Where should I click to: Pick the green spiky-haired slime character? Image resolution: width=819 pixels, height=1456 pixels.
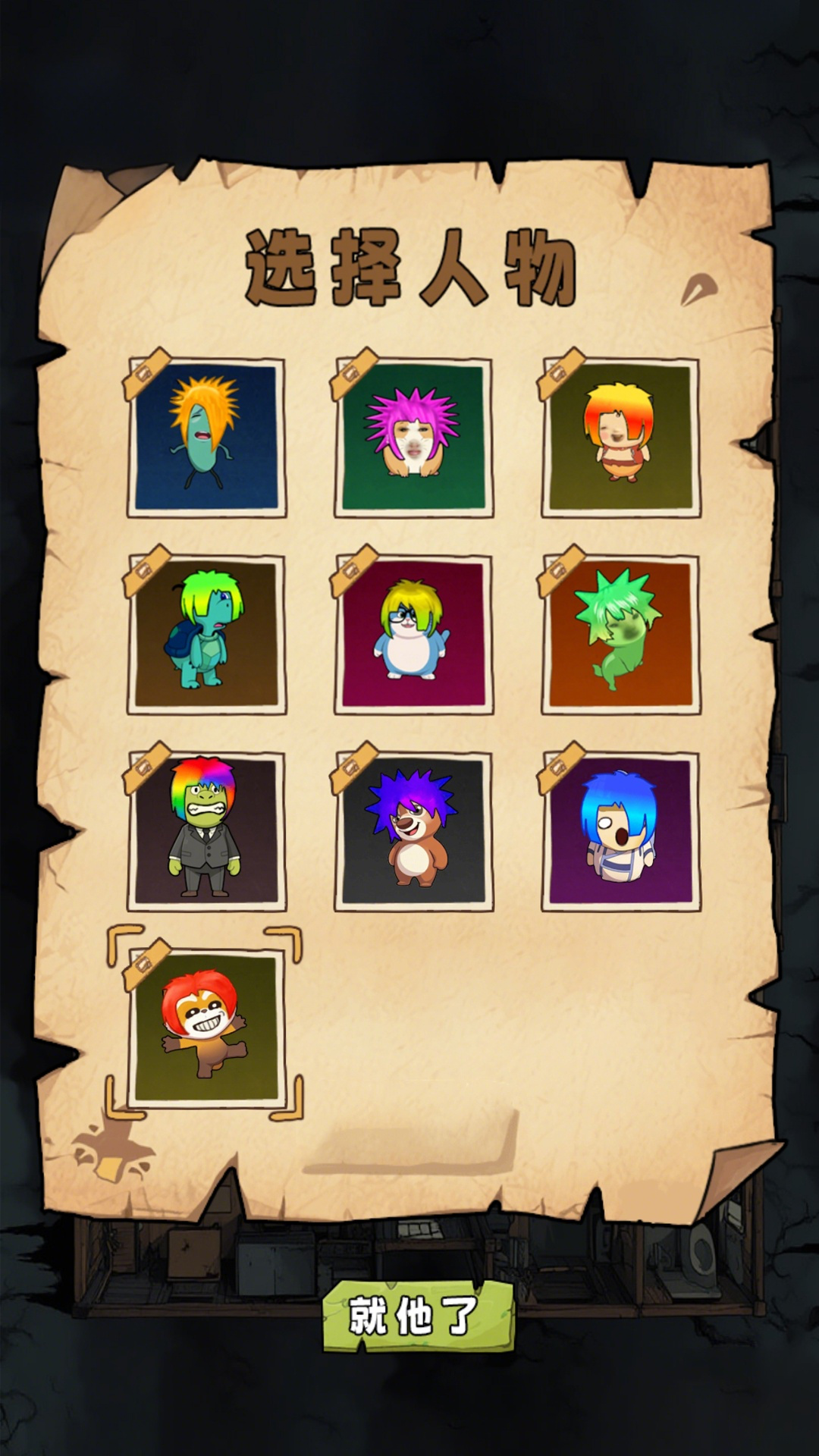620,635
